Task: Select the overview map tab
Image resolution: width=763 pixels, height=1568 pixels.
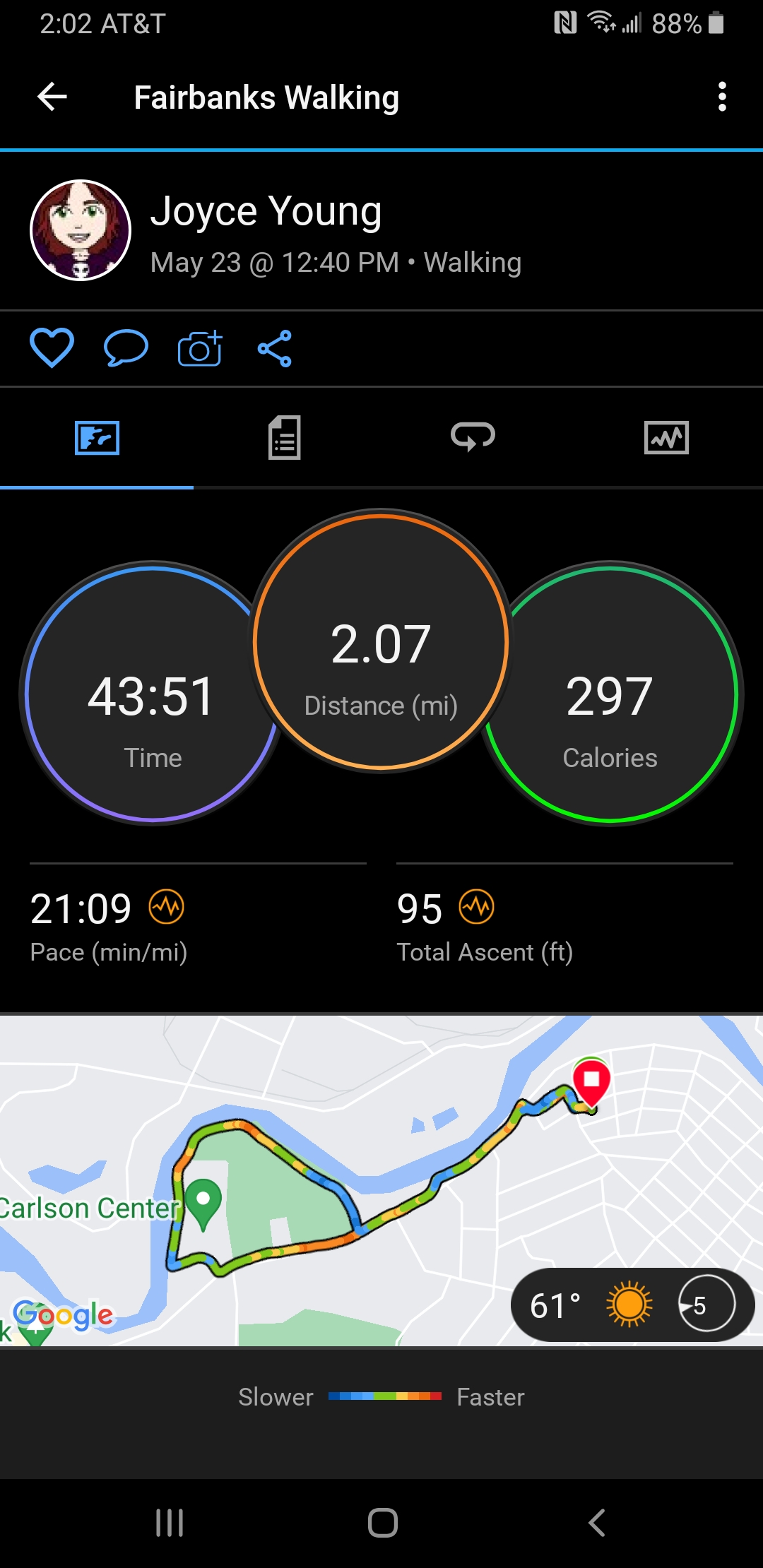Action: pyautogui.click(x=97, y=437)
